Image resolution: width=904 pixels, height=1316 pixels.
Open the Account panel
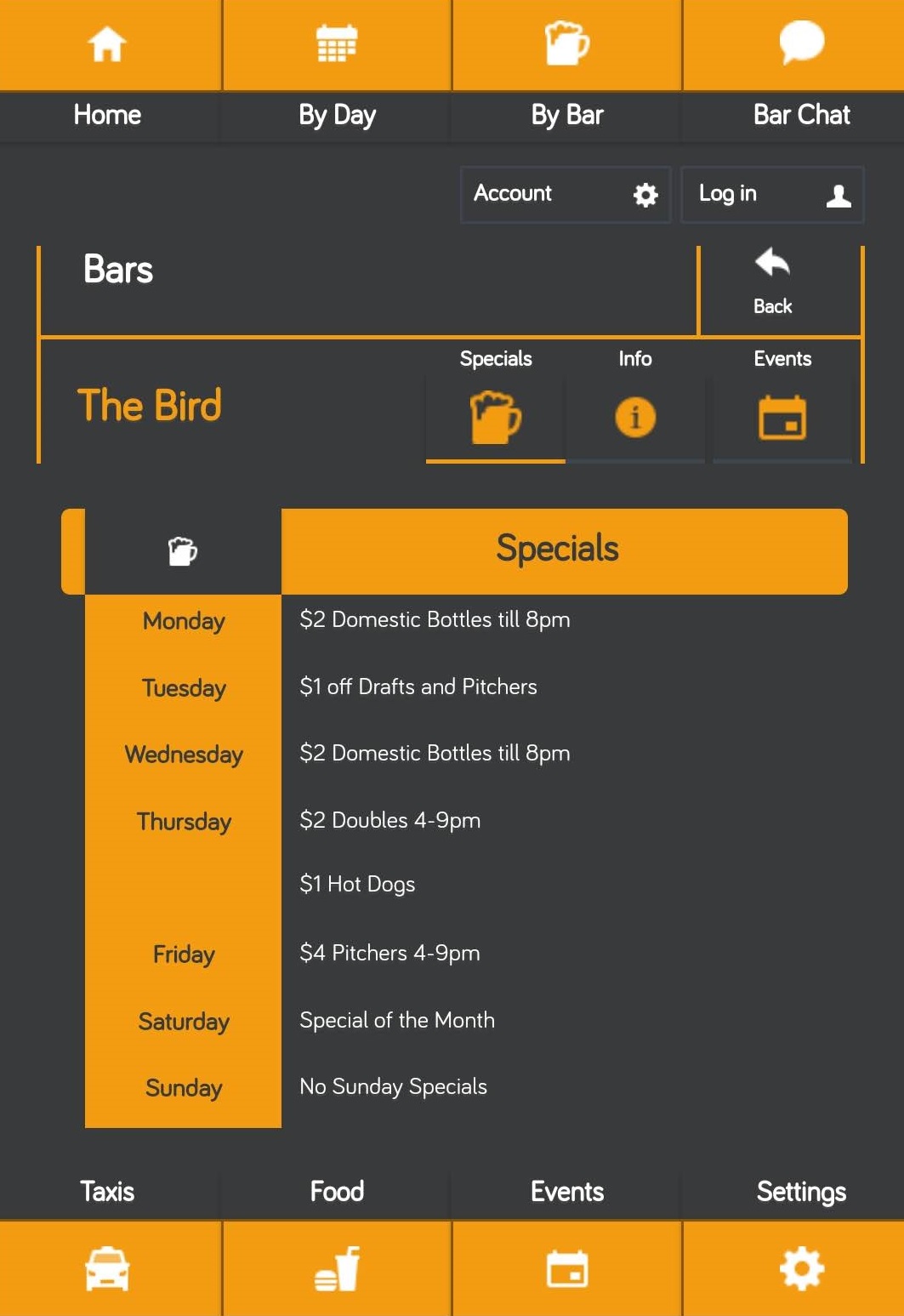pyautogui.click(x=512, y=194)
